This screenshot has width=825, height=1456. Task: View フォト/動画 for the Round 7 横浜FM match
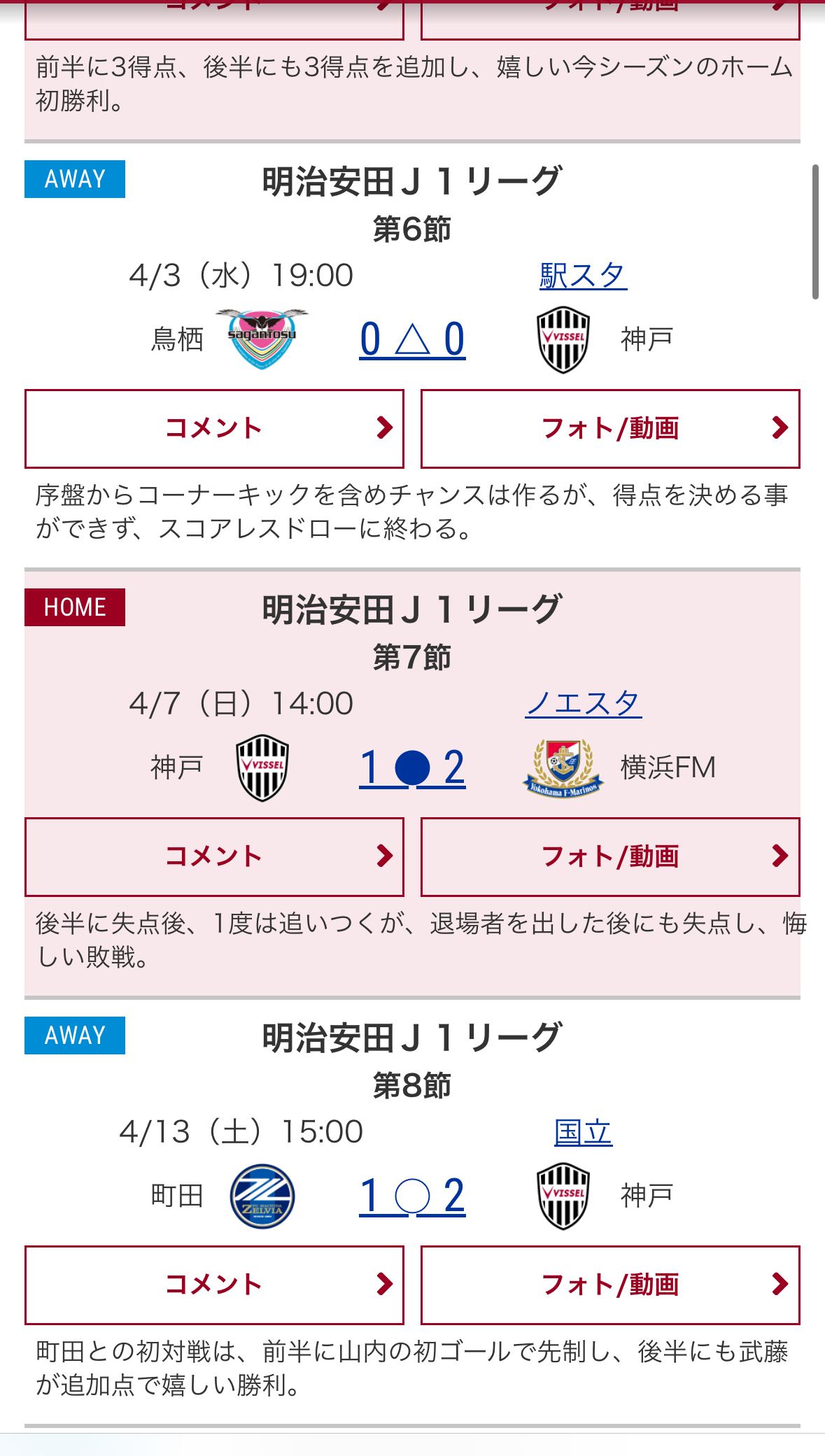tap(610, 857)
